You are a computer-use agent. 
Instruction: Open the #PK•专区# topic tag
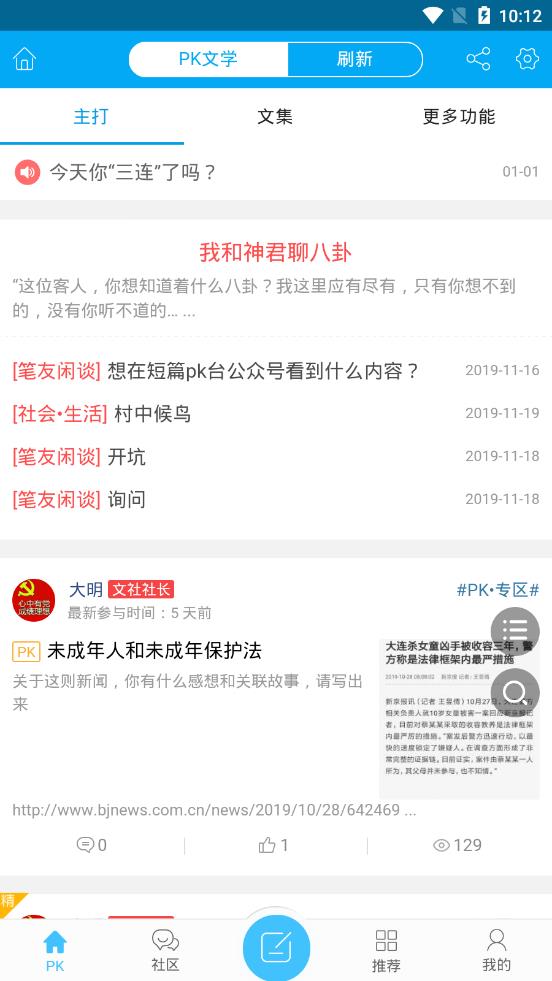tap(498, 589)
